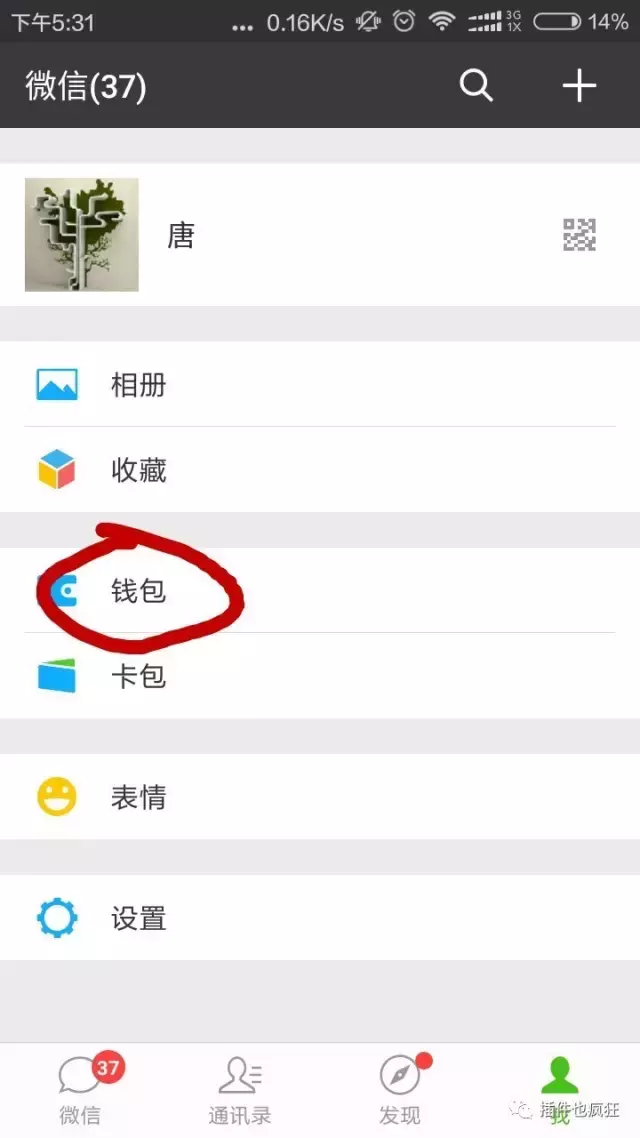Viewport: 640px width, 1138px height.
Task: Open 表情 stickers row
Action: [x=320, y=797]
